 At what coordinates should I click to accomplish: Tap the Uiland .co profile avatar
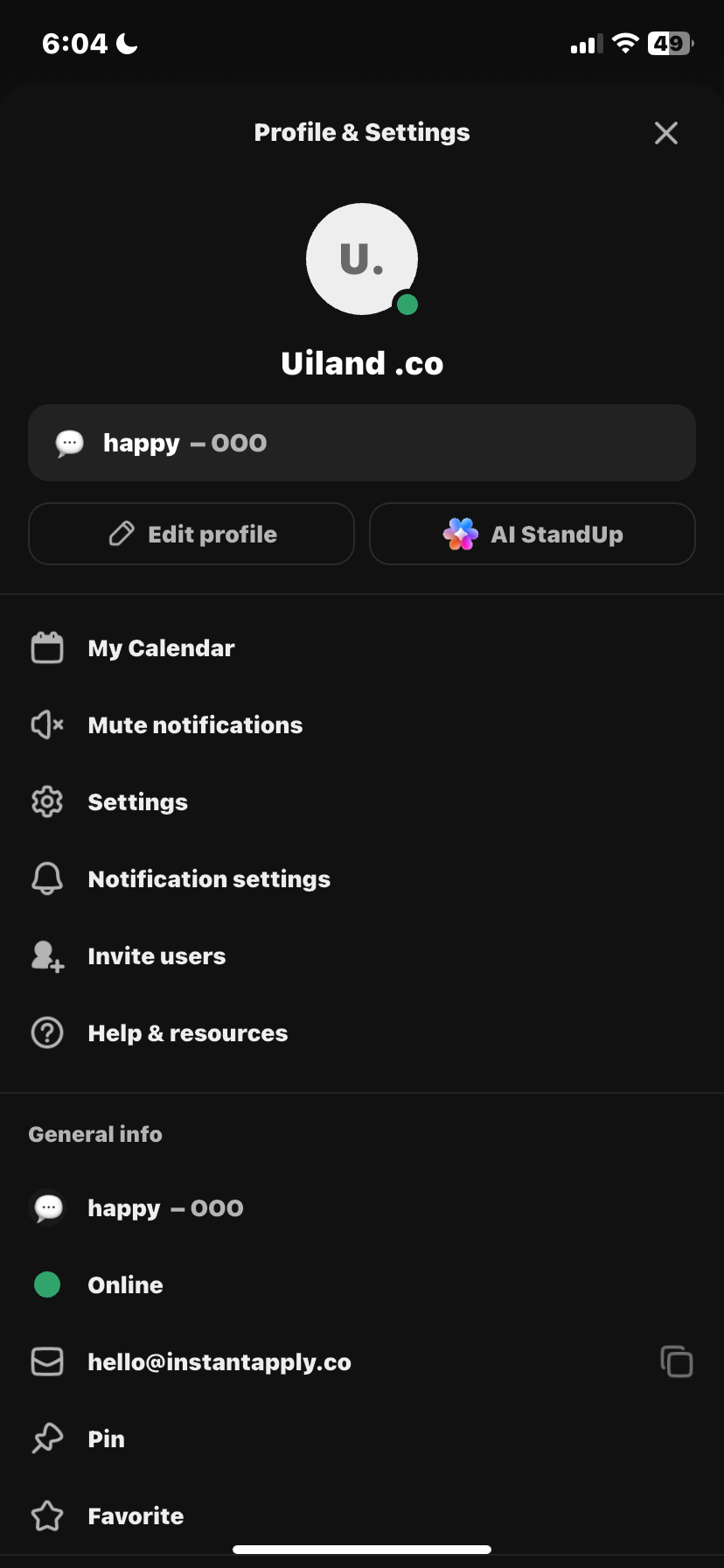362,259
